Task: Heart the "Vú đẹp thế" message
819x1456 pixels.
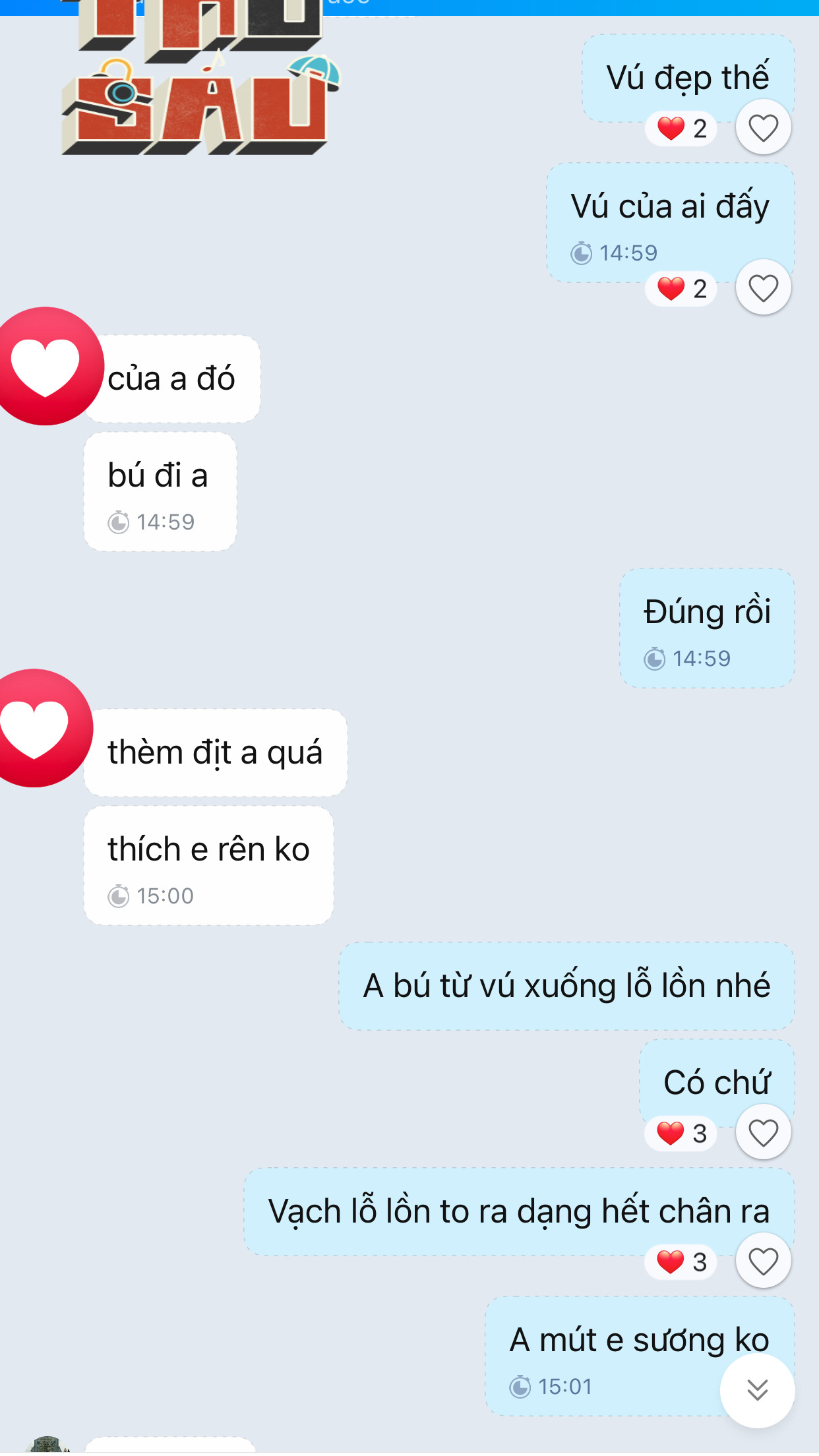Action: point(763,127)
